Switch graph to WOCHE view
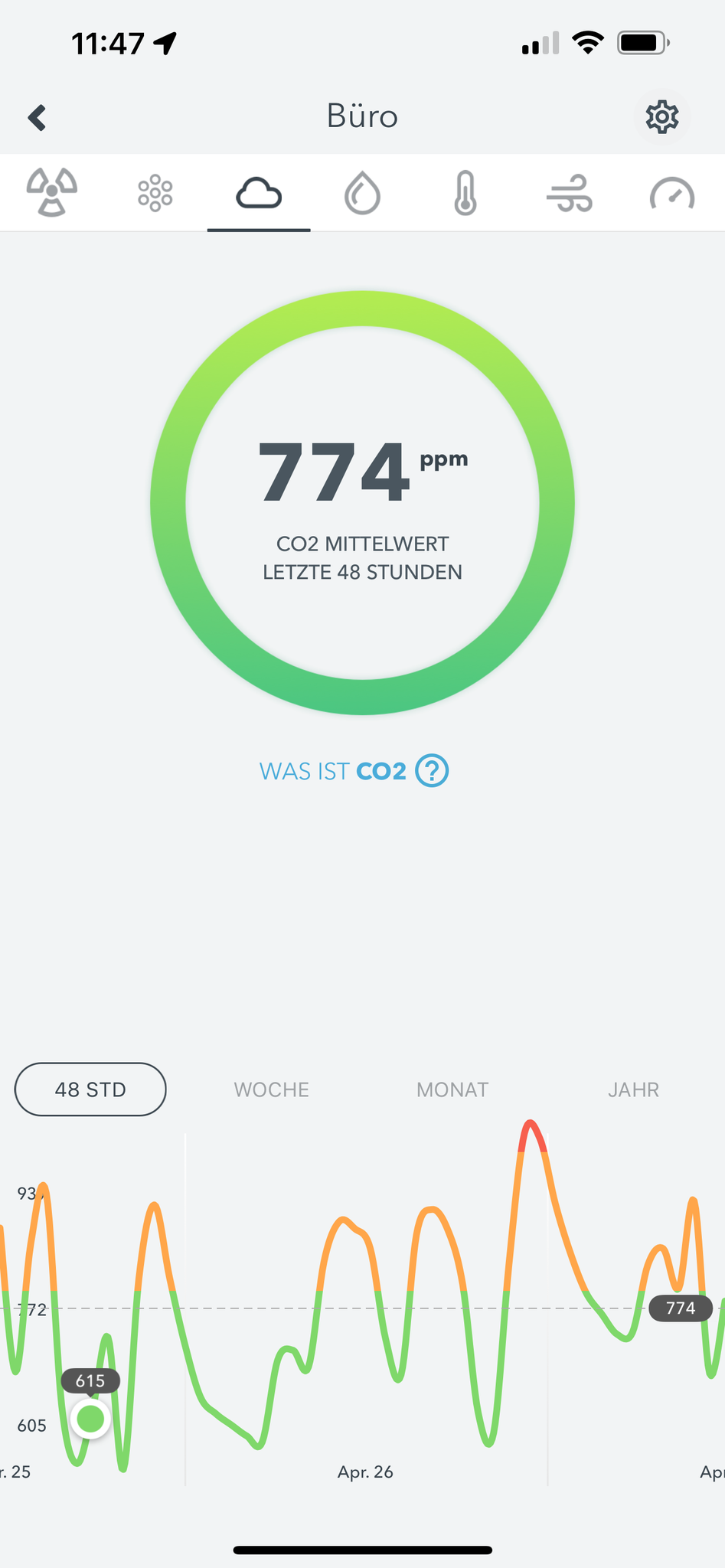This screenshot has width=725, height=1568. (271, 1089)
